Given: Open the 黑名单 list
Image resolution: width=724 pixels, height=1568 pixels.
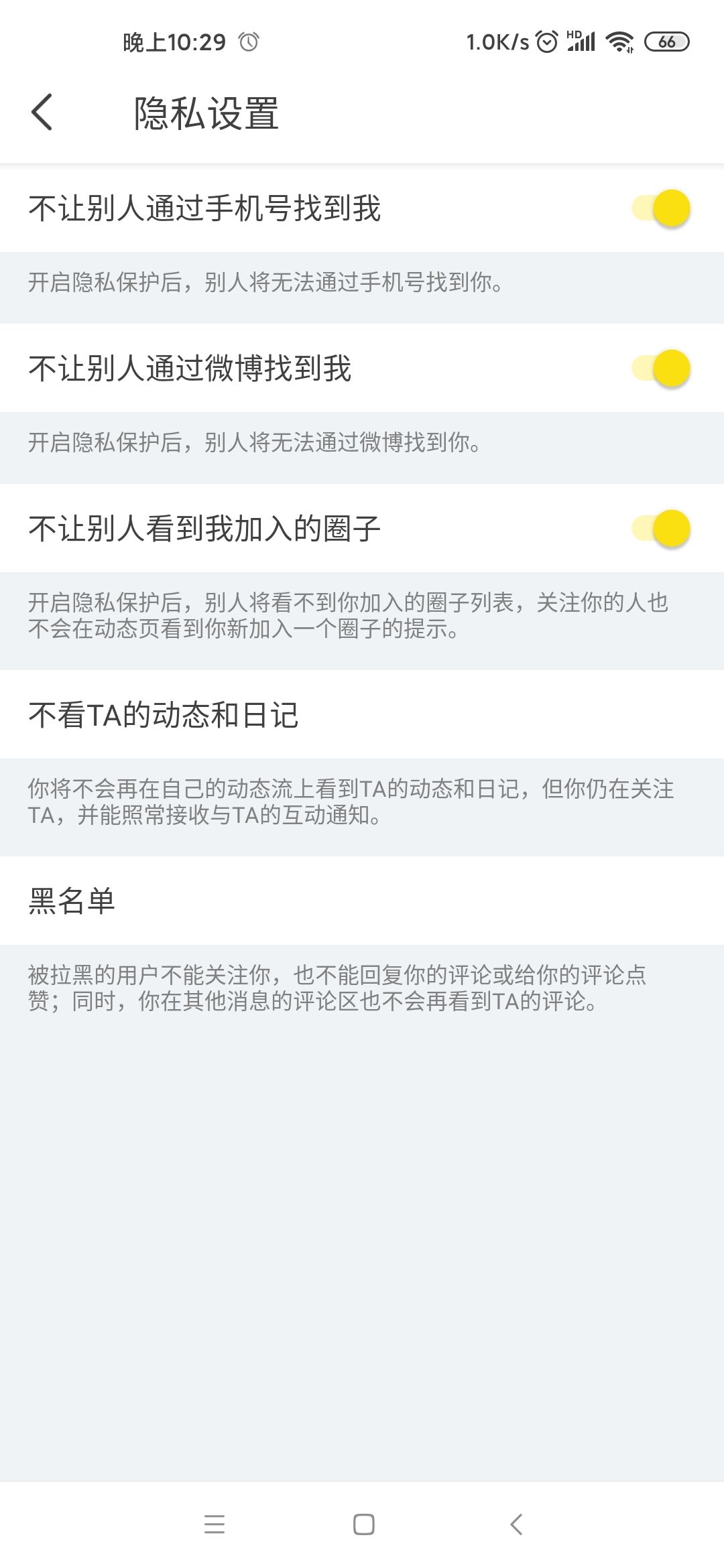Looking at the screenshot, I should [x=362, y=901].
